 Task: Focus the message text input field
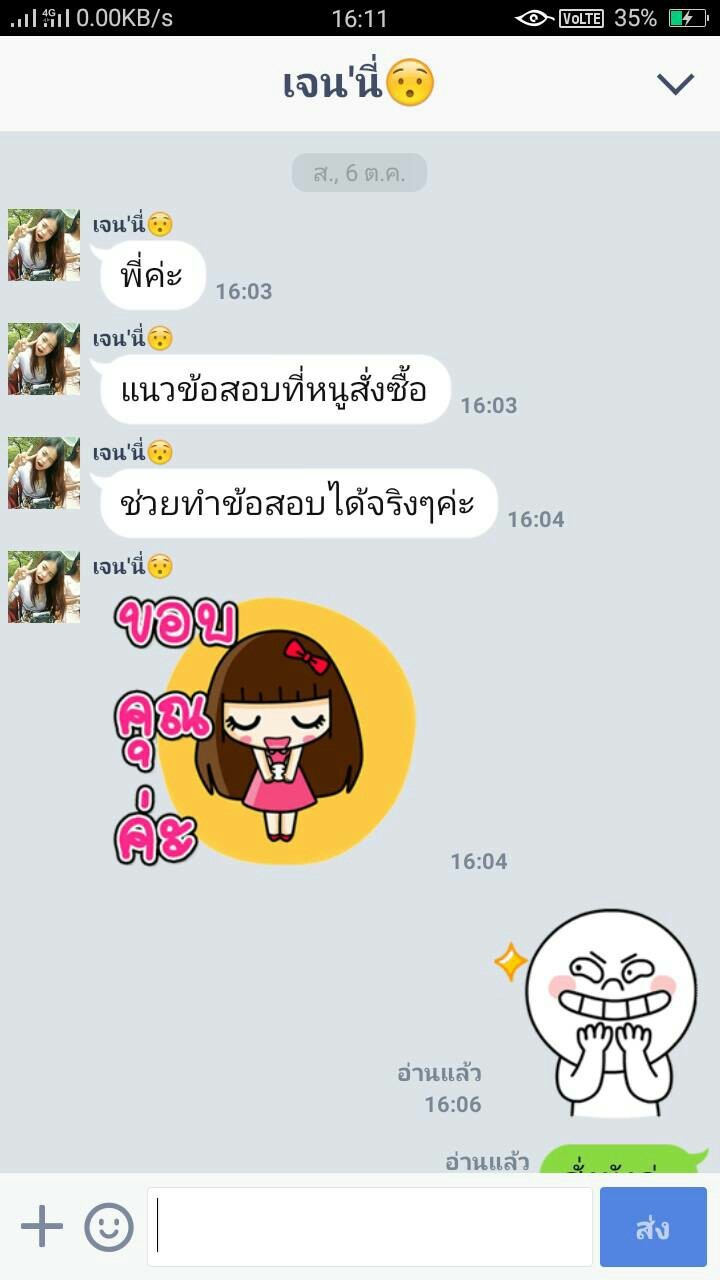point(370,1227)
